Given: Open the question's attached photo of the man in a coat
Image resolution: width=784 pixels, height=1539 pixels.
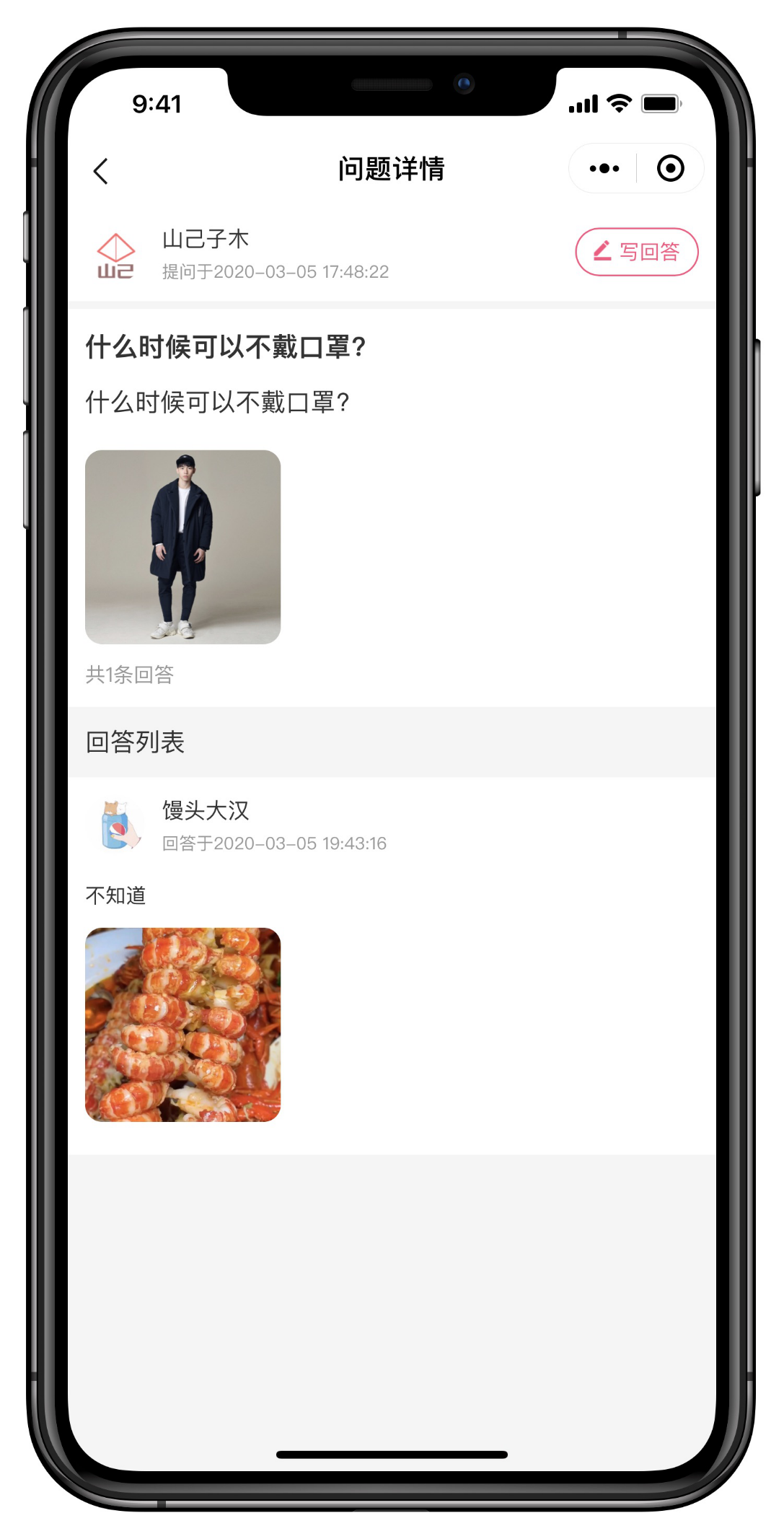Looking at the screenshot, I should tap(182, 547).
